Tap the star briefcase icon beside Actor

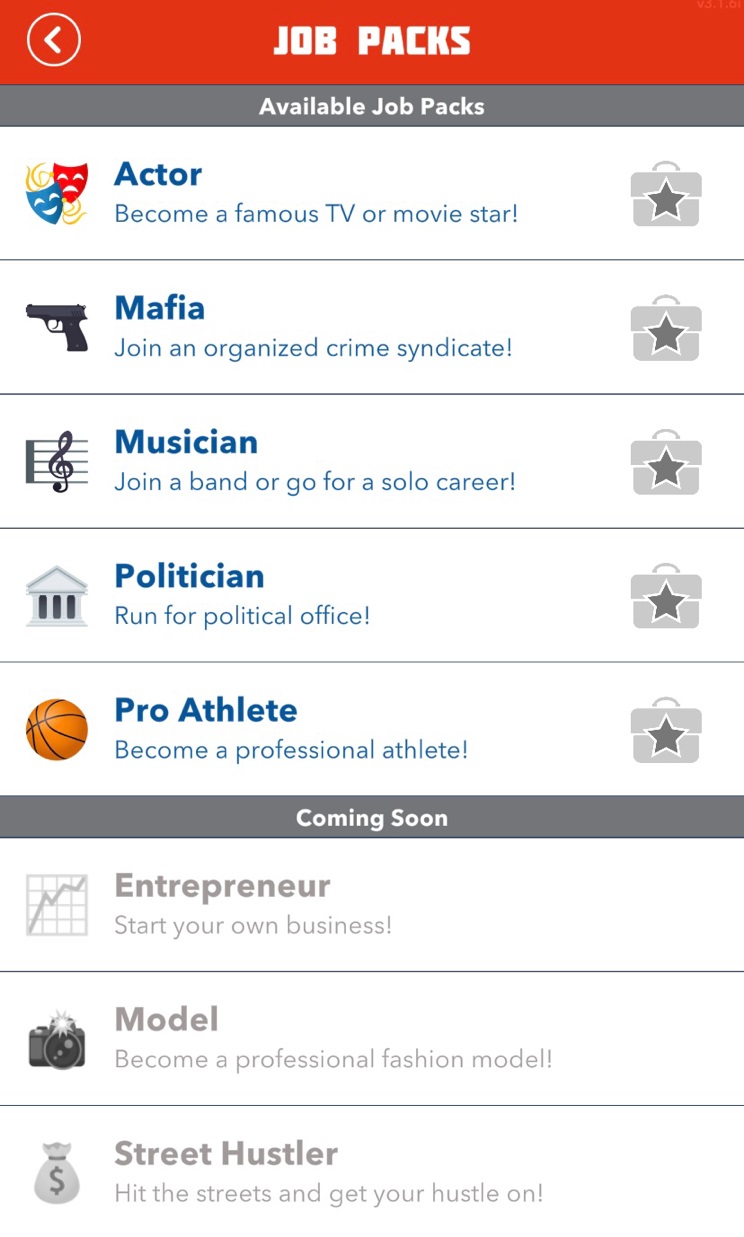point(666,194)
